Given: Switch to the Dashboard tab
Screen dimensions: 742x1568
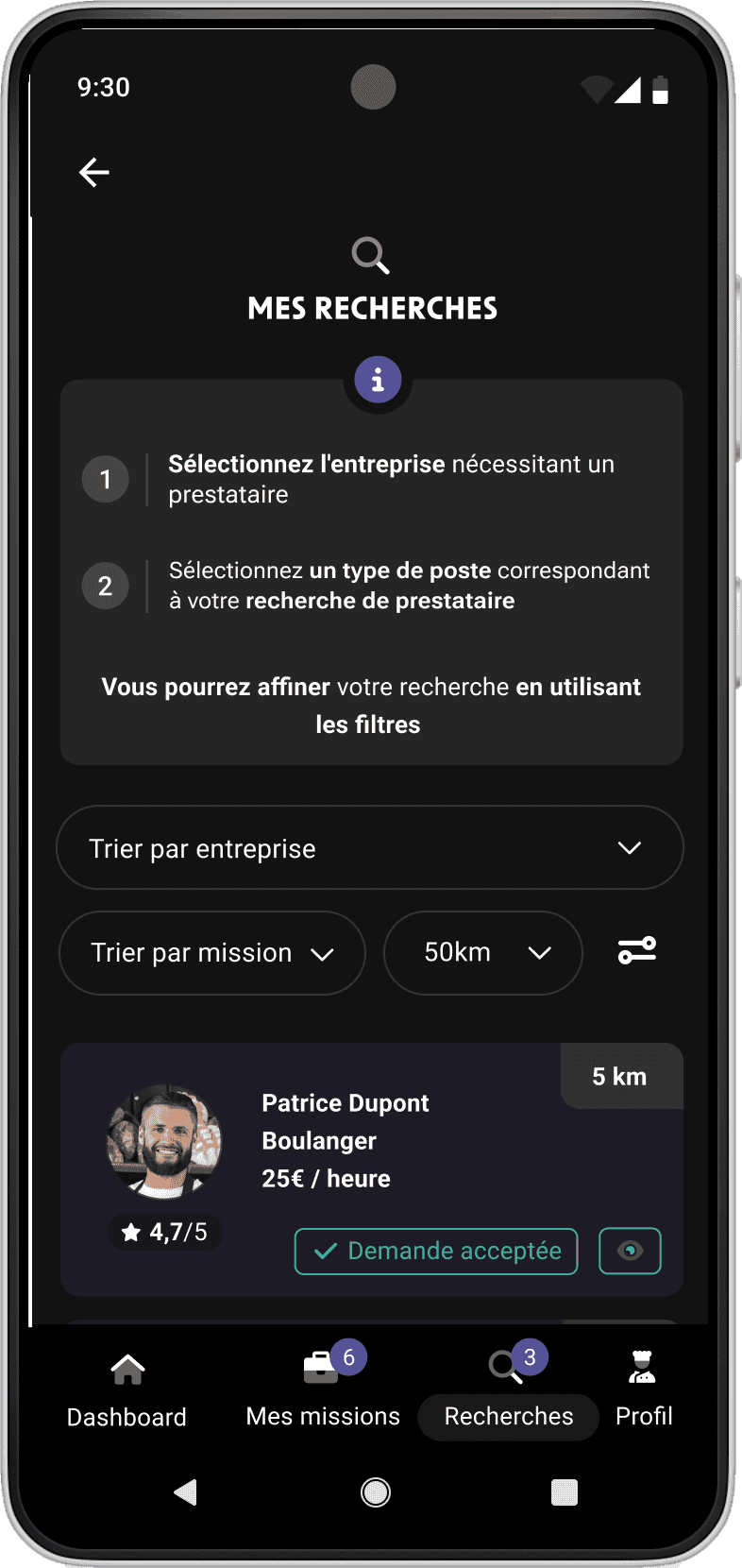Looking at the screenshot, I should click(x=126, y=1390).
